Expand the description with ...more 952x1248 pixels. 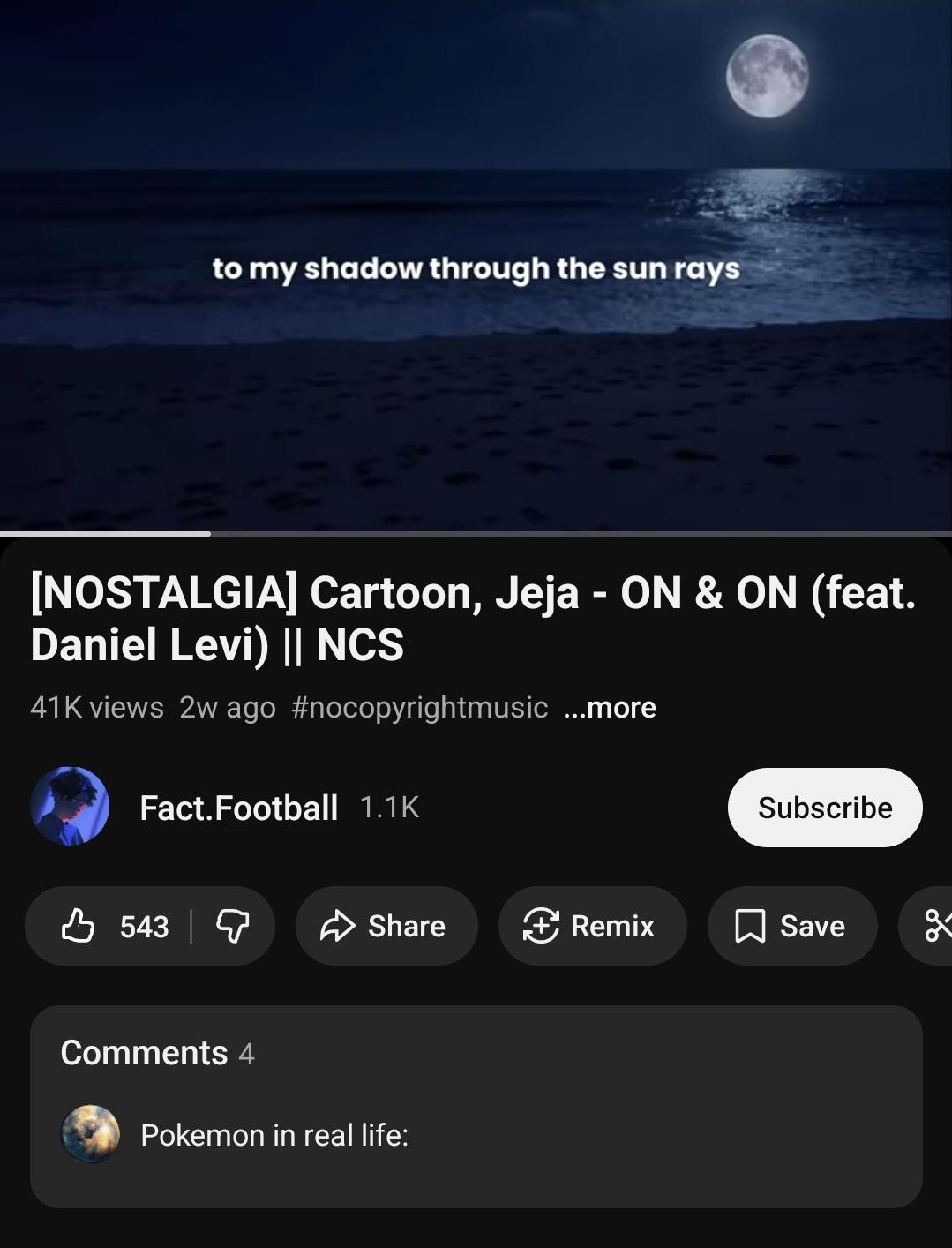click(x=610, y=708)
